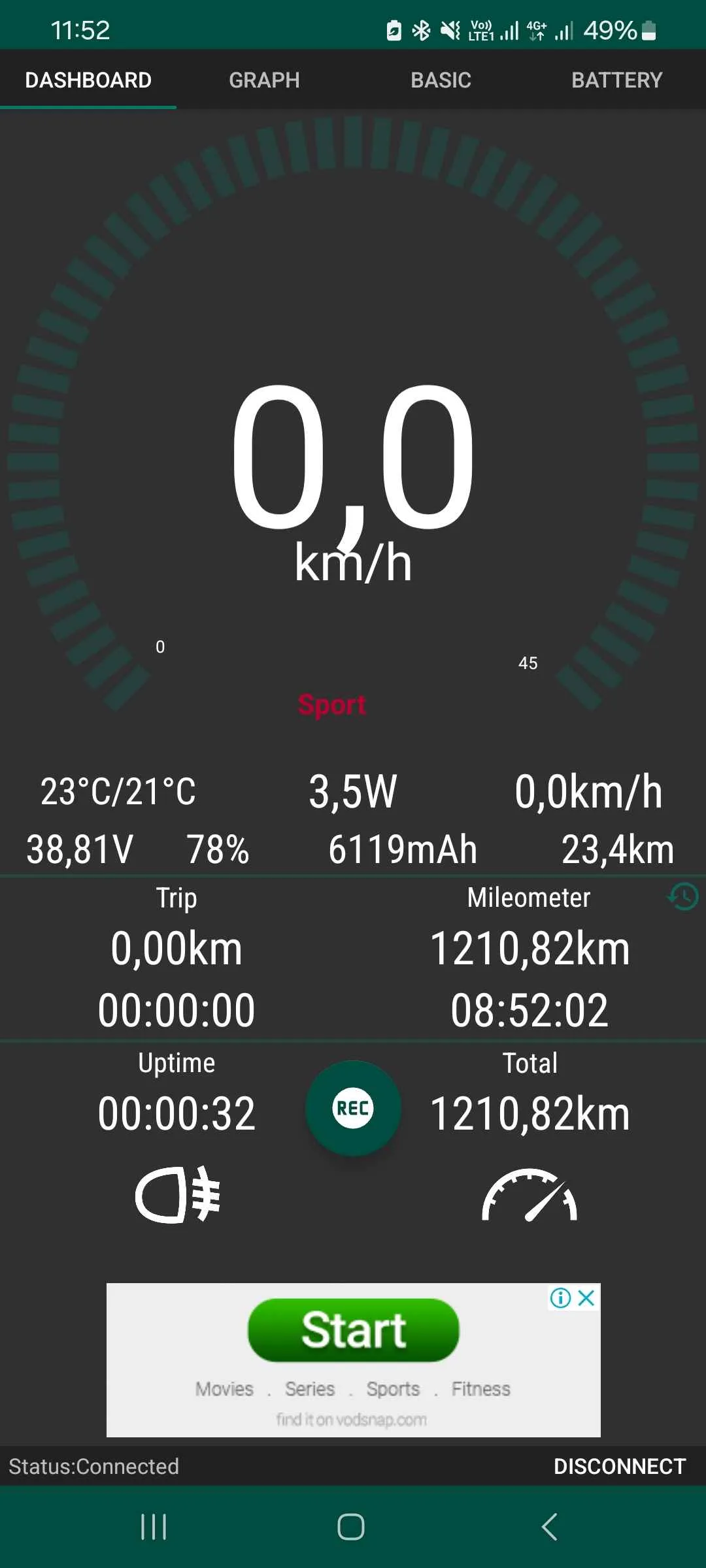Disconnect from the scooter
Screen dimensions: 706x1568
tap(619, 1466)
